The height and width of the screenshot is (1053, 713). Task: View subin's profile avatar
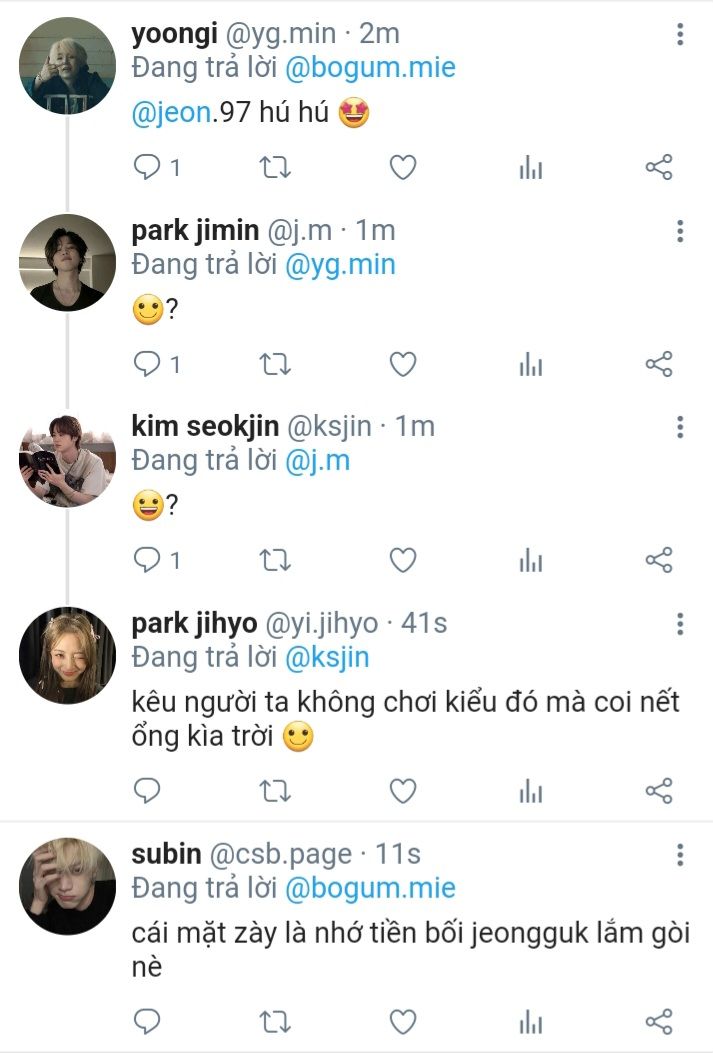tap(67, 887)
